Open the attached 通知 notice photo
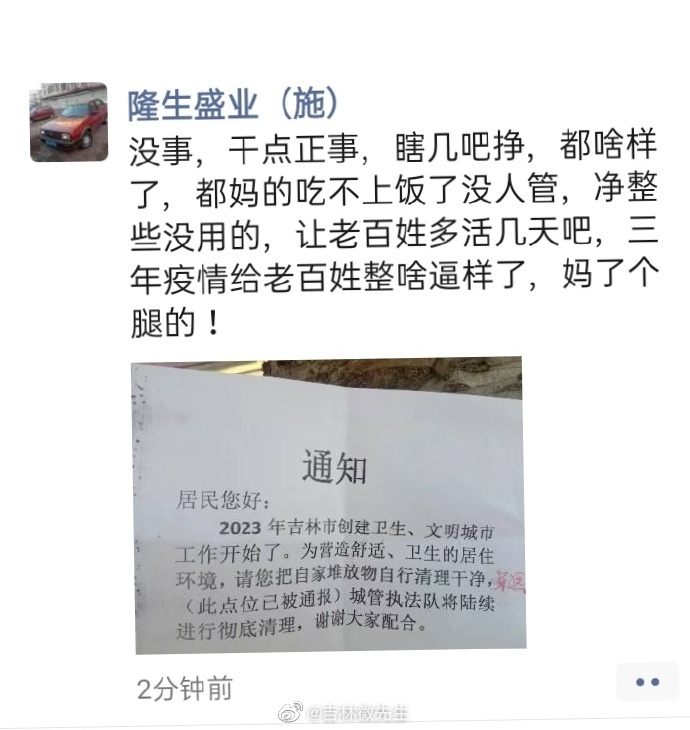The image size is (690, 730). [329, 505]
